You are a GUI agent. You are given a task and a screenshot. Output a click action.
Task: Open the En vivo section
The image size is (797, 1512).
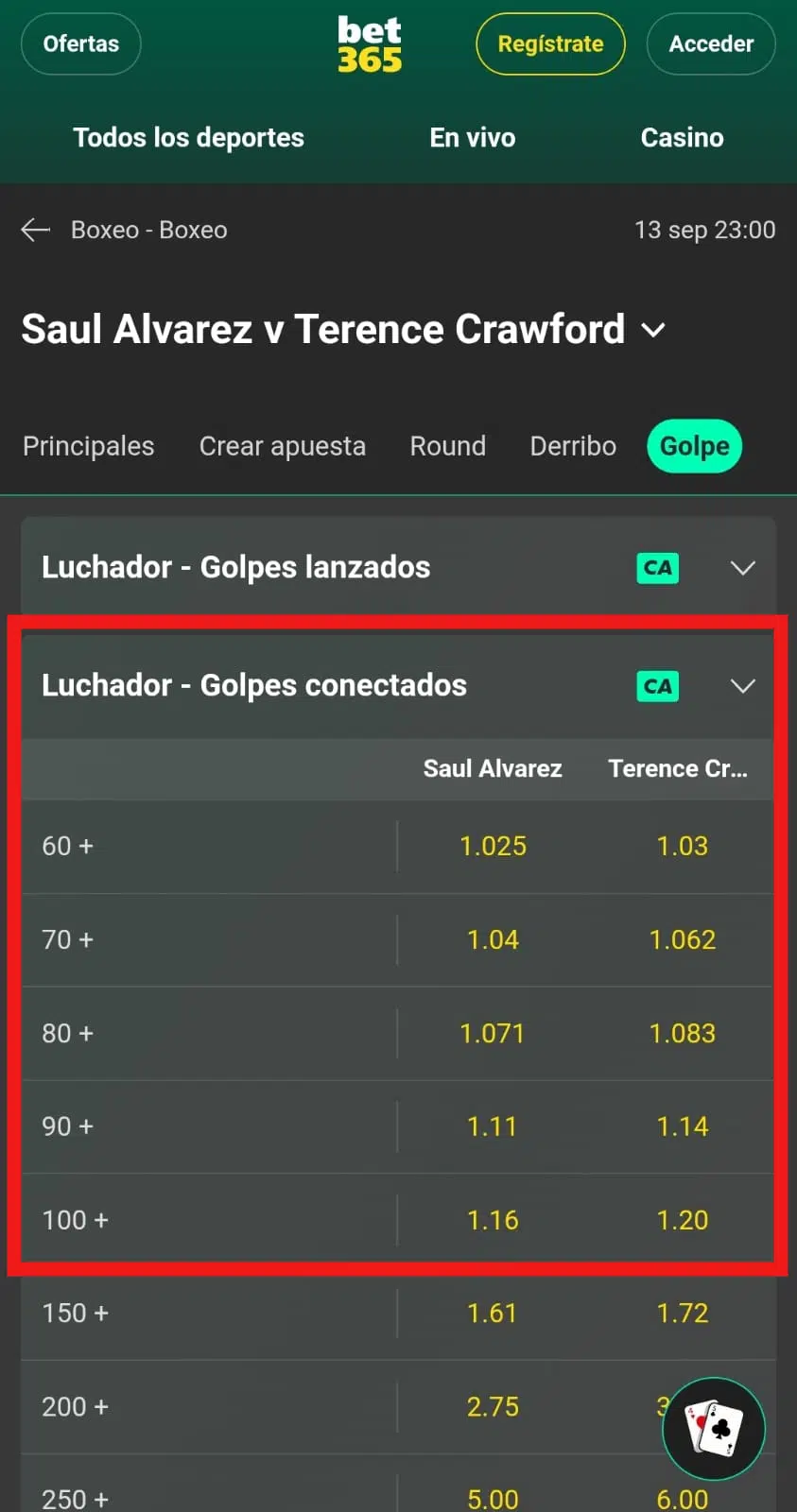pyautogui.click(x=472, y=137)
